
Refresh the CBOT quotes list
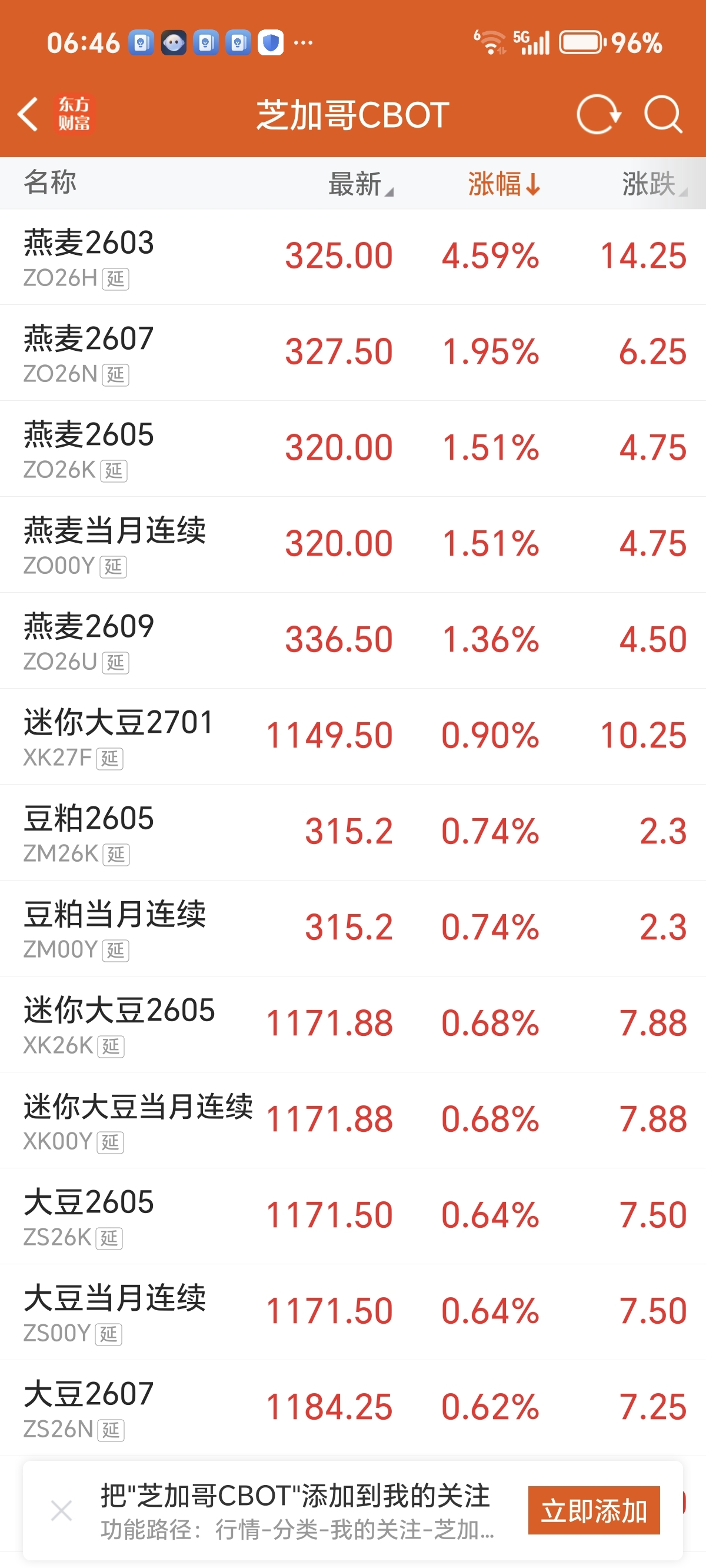tap(598, 114)
